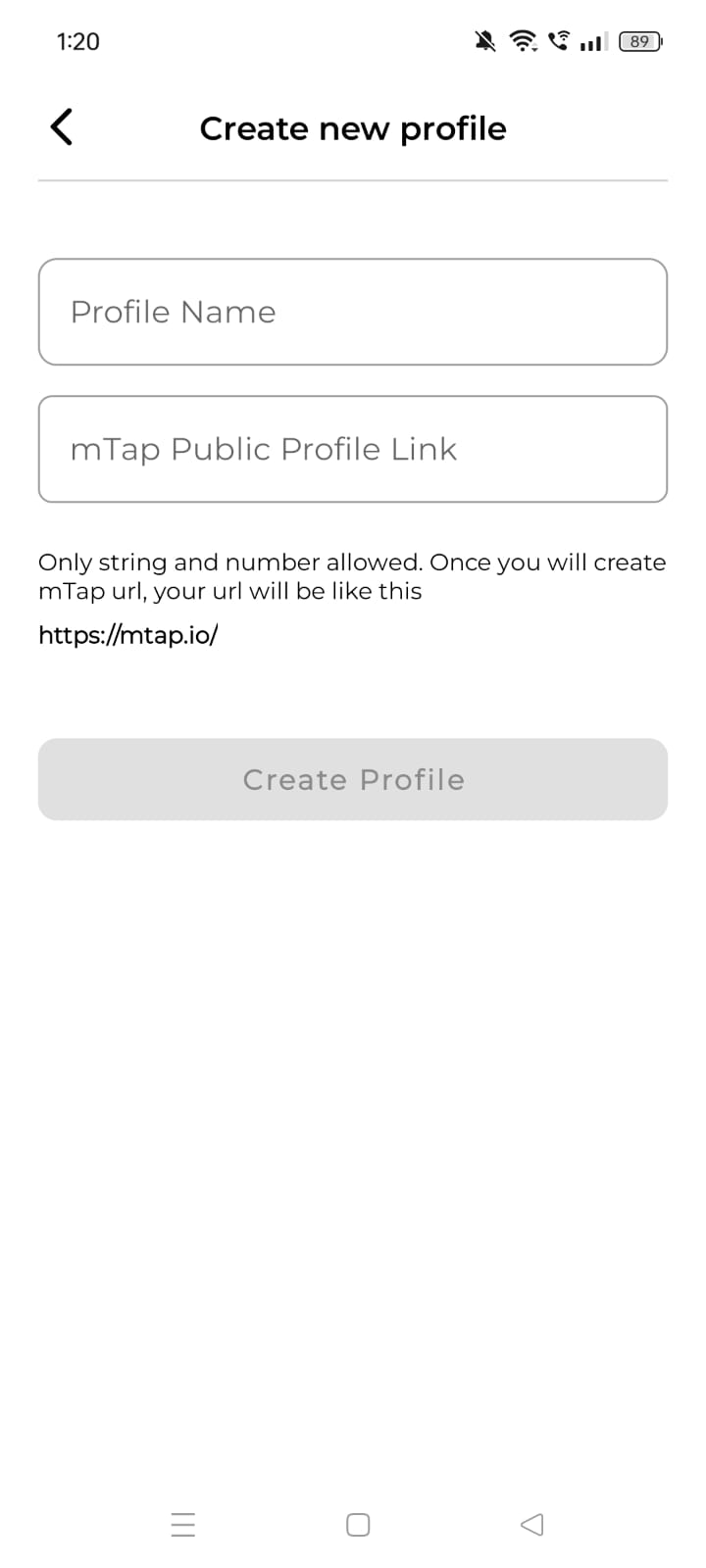Enter the mTap Public Profile Link field
The image size is (706, 1568).
click(x=353, y=449)
